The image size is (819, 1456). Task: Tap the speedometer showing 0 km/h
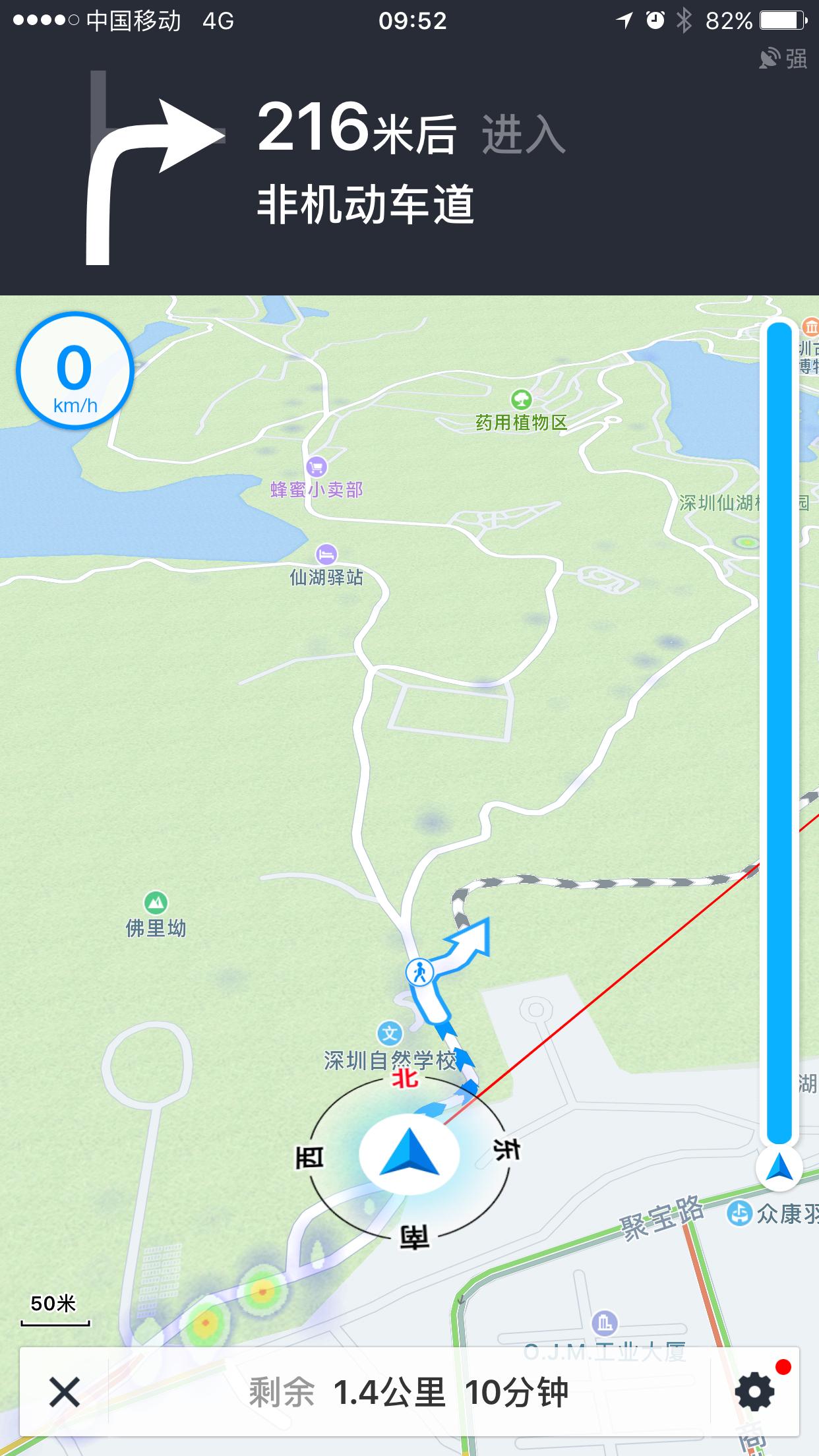[76, 371]
